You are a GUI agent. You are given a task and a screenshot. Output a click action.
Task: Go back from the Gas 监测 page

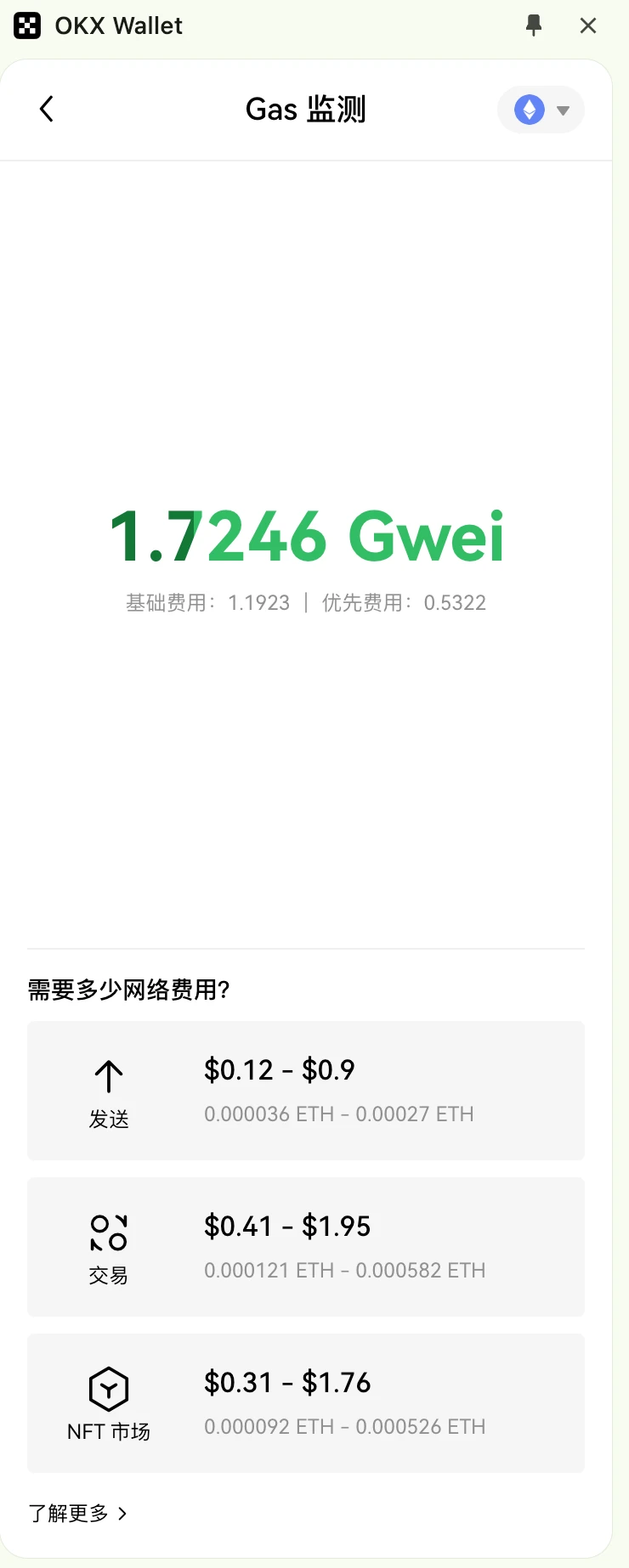tap(47, 110)
